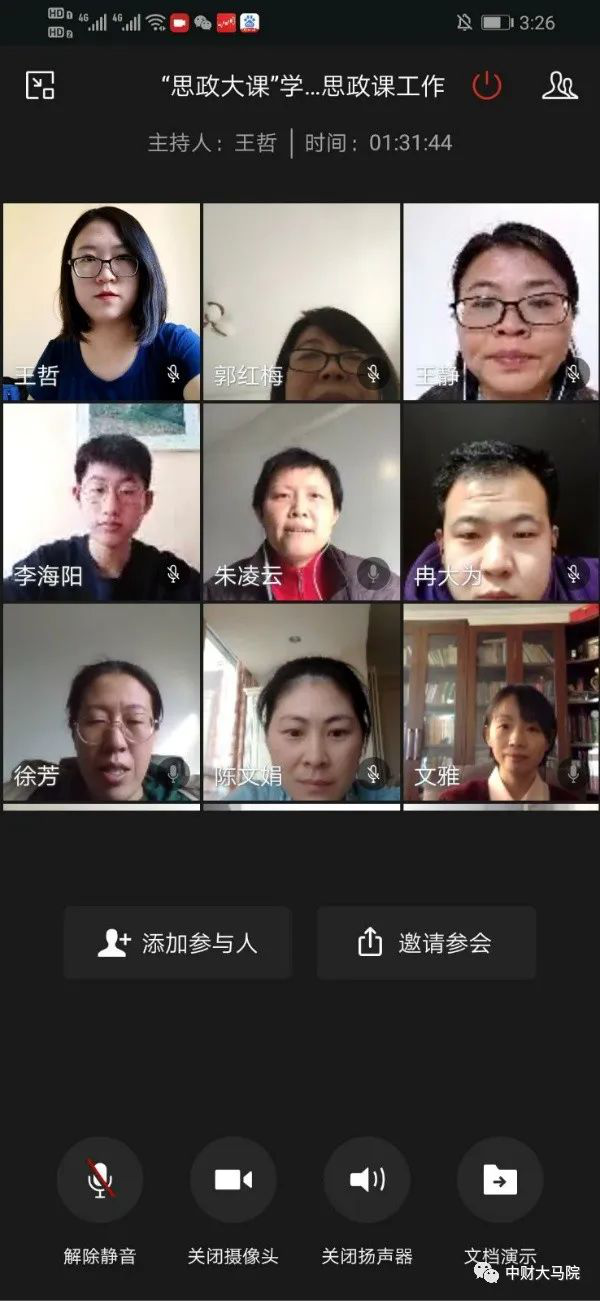Open 王静's video tile
This screenshot has height=1301, width=600.
click(x=501, y=302)
